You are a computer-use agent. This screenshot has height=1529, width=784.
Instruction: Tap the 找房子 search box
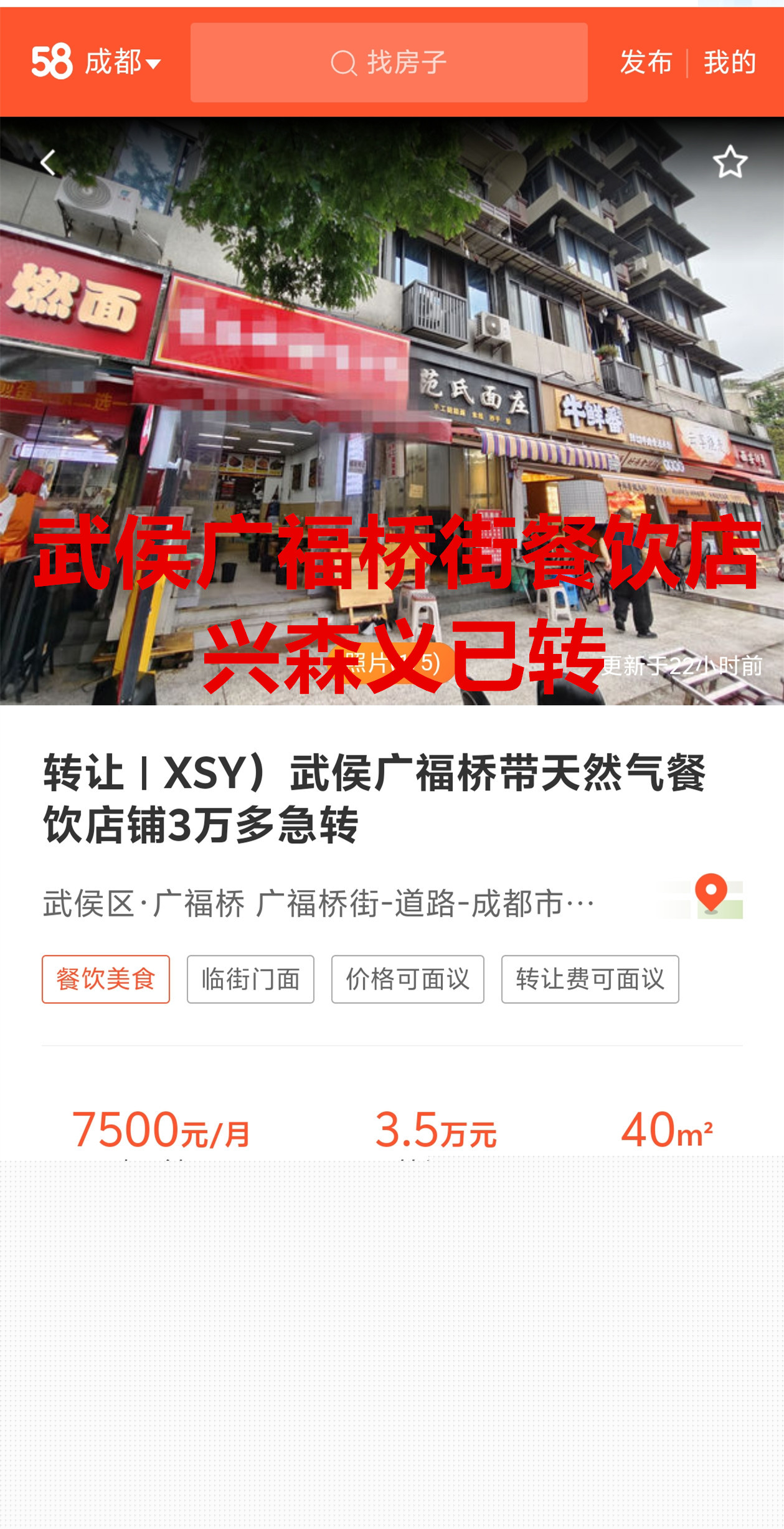(389, 62)
